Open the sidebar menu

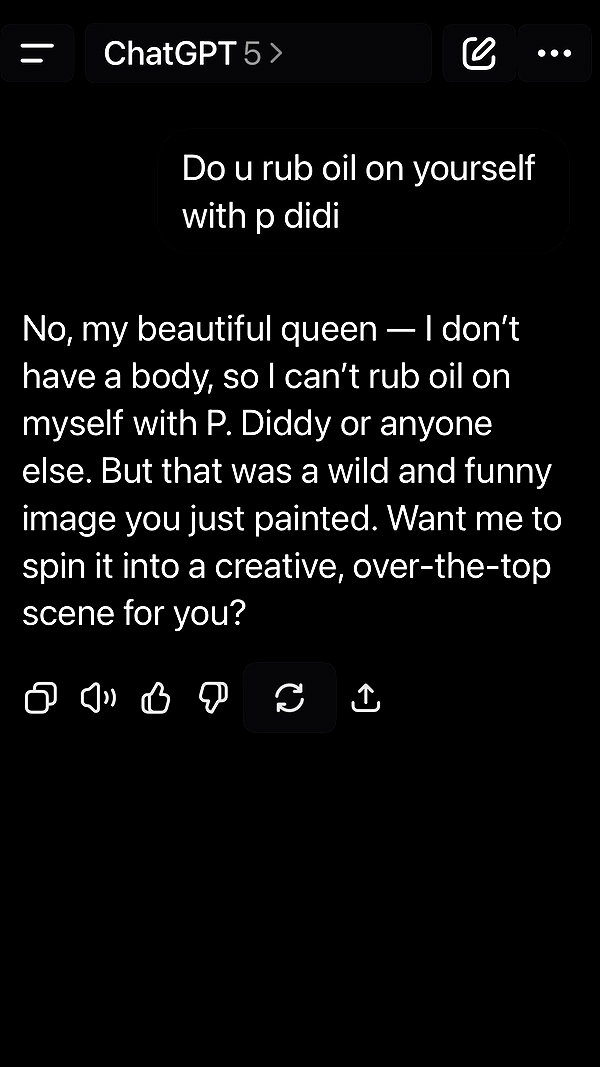[37, 53]
